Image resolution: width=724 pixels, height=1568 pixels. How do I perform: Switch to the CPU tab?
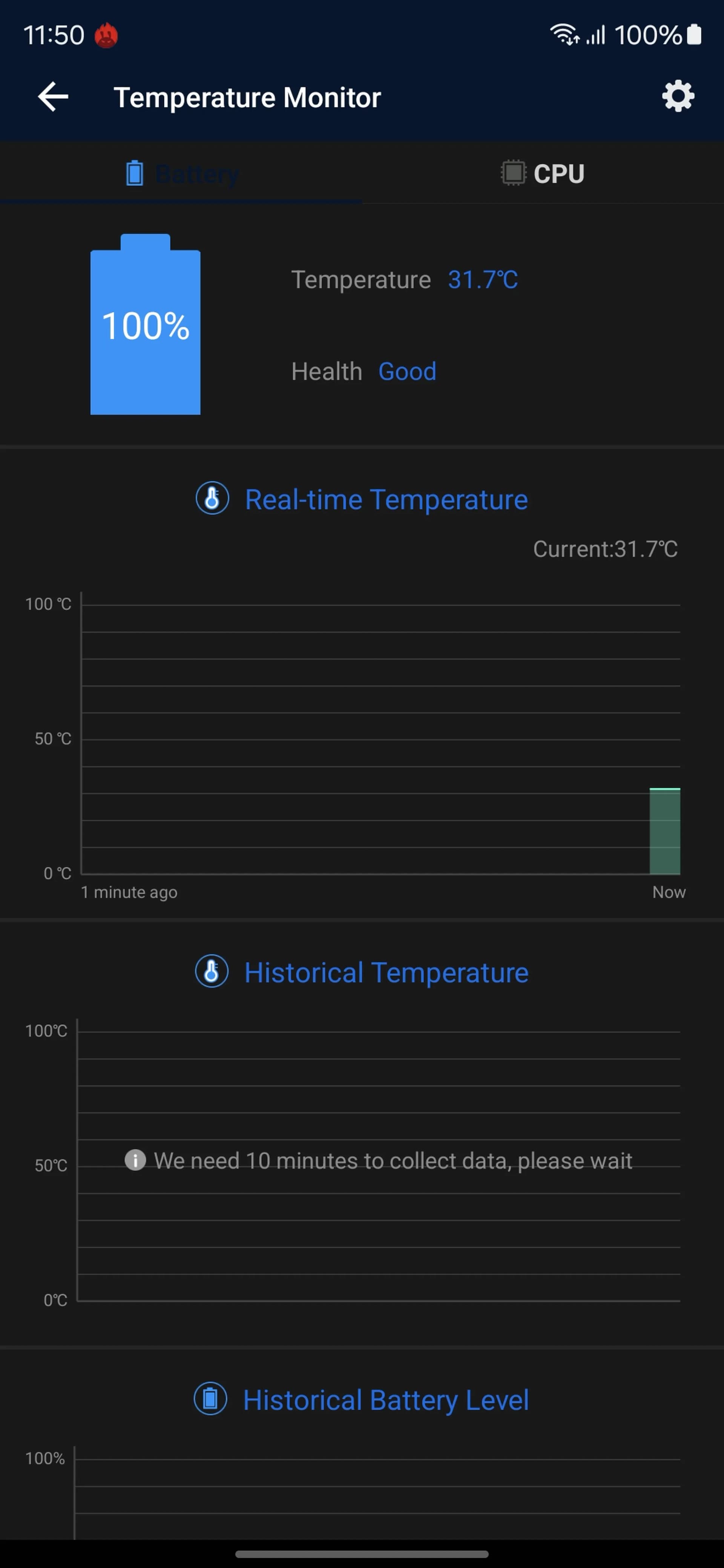543,173
